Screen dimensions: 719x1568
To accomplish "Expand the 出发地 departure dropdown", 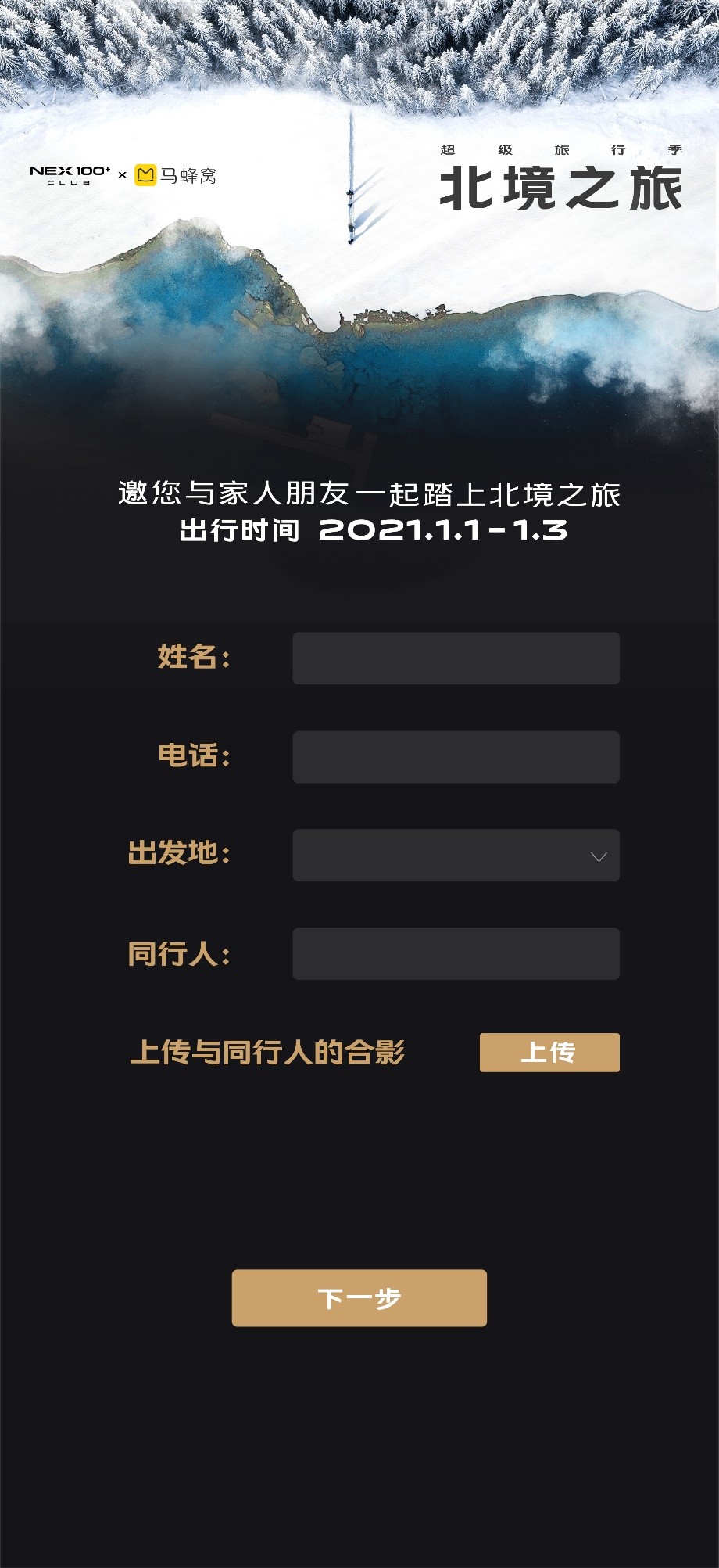I will tap(456, 856).
